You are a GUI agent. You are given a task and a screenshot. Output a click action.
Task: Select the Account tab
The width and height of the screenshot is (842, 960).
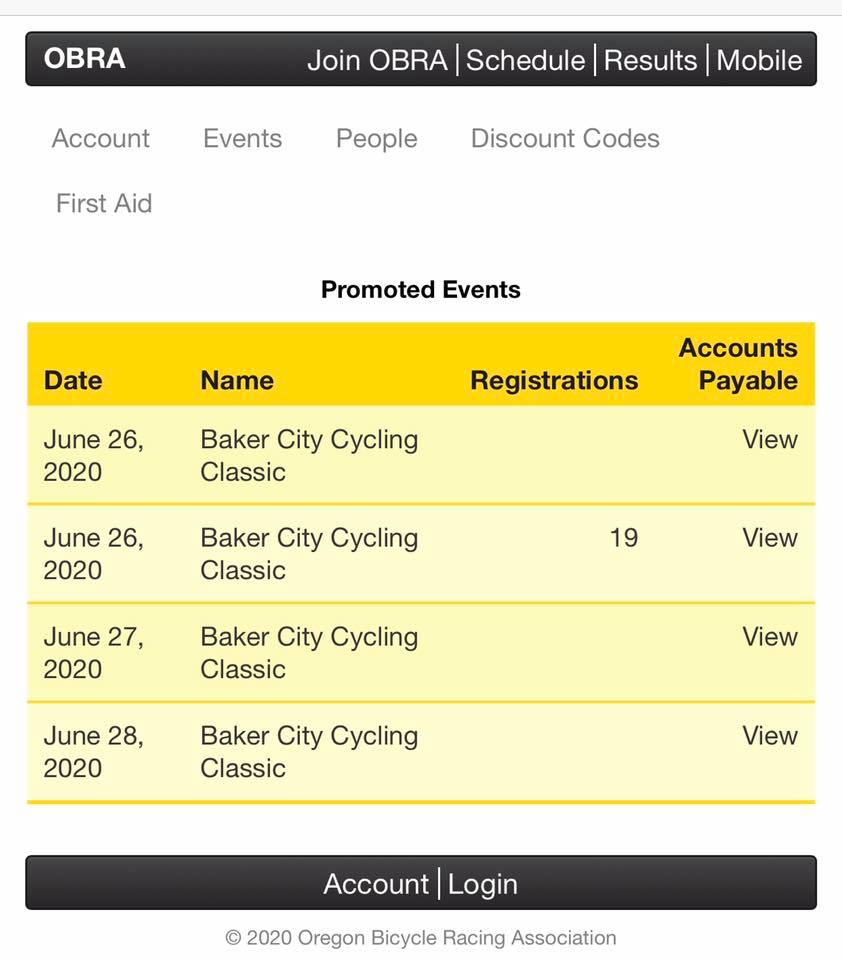(x=101, y=138)
